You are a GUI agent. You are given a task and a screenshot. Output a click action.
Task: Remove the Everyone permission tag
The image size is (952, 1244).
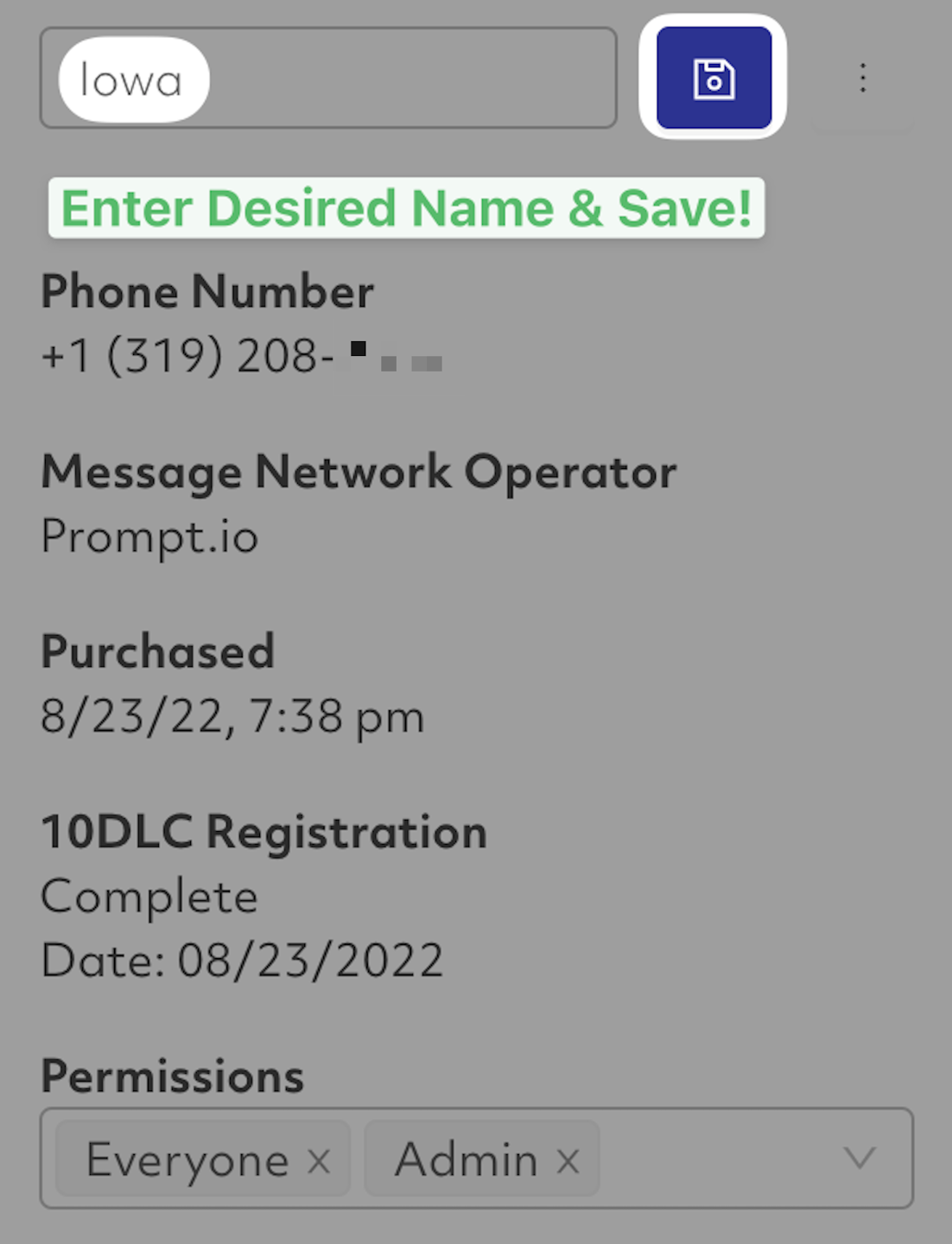tap(319, 1161)
